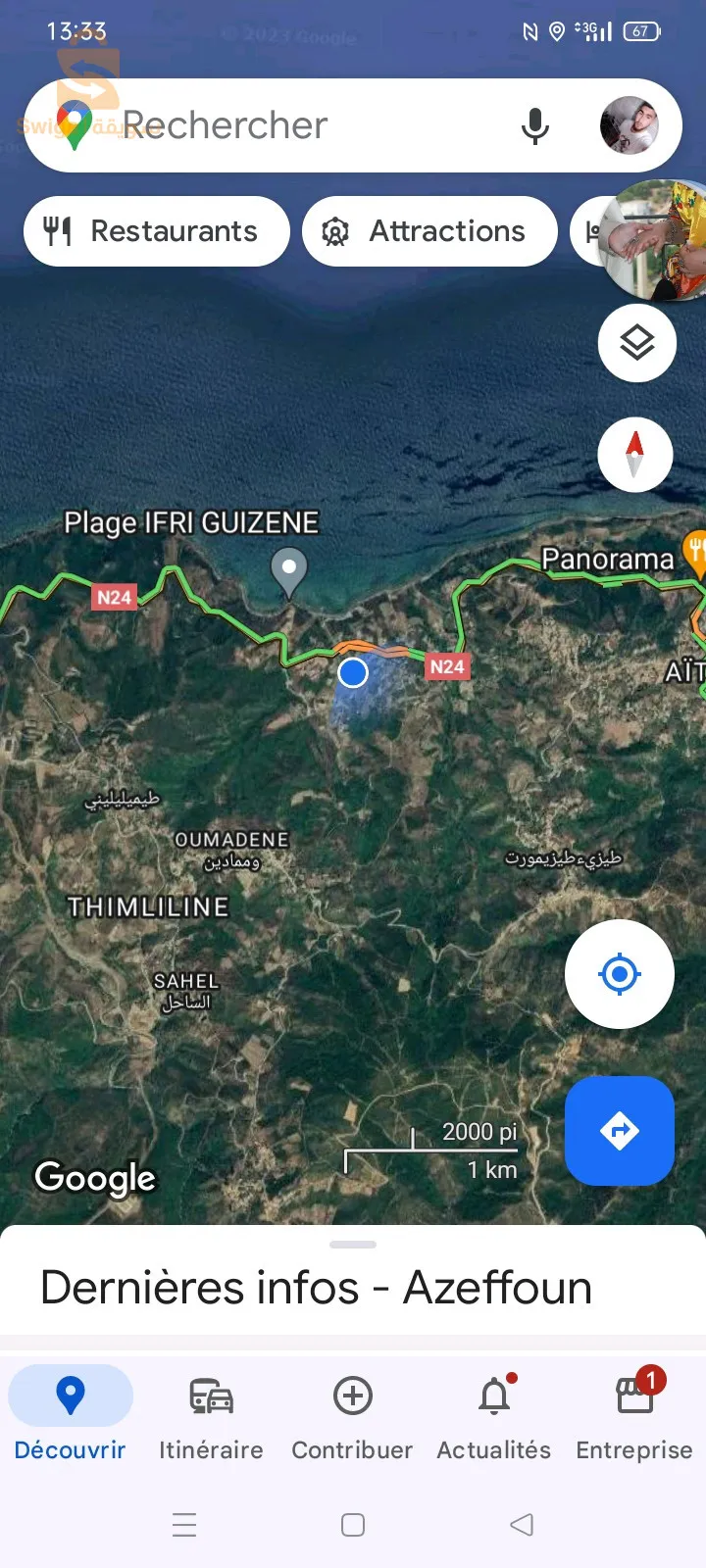Reset map orientation with the compass
Screen dimensions: 706x1568
(634, 455)
